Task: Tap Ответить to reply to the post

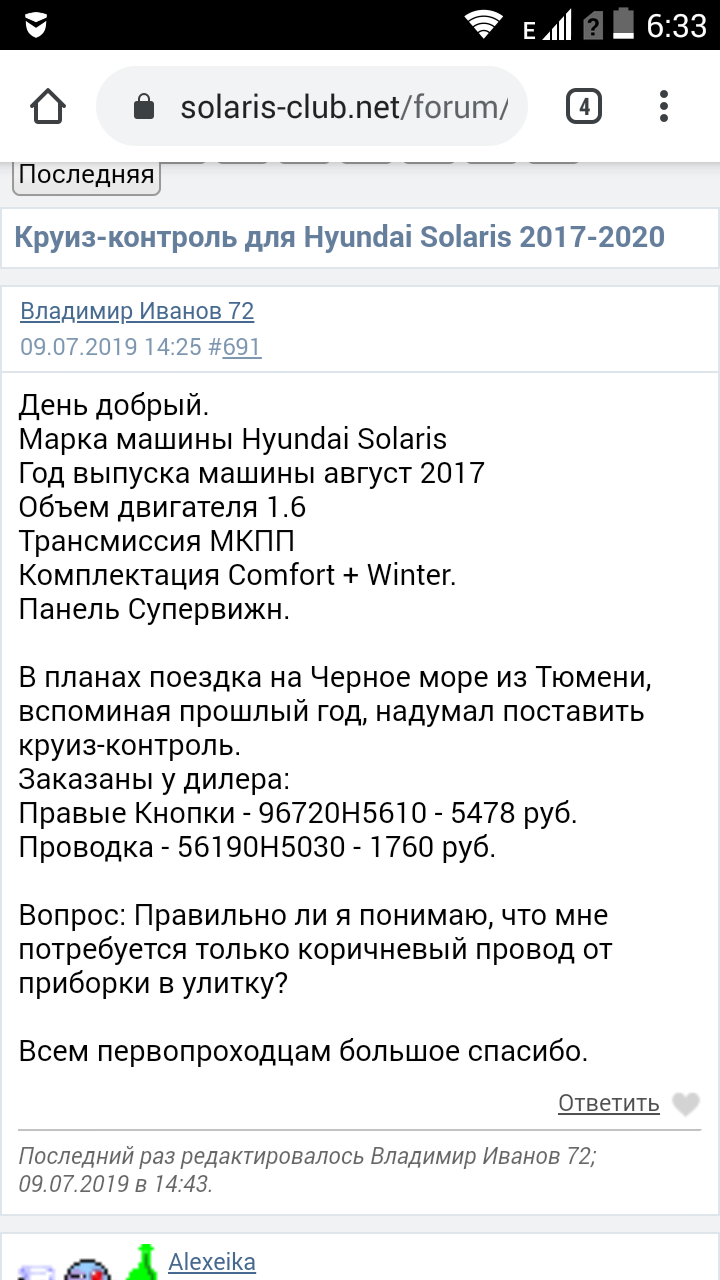Action: (x=609, y=1103)
